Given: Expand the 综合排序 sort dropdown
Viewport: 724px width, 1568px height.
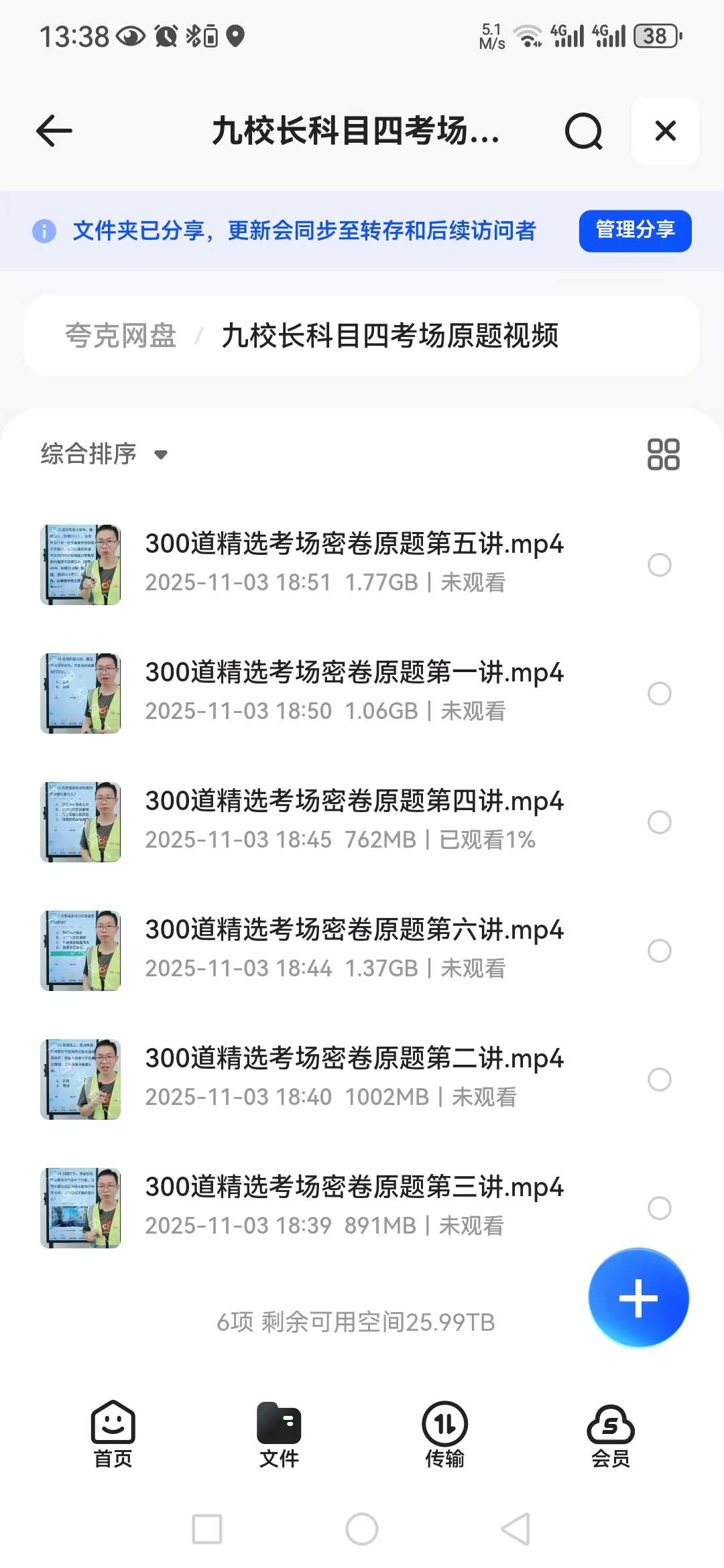Looking at the screenshot, I should (x=104, y=454).
